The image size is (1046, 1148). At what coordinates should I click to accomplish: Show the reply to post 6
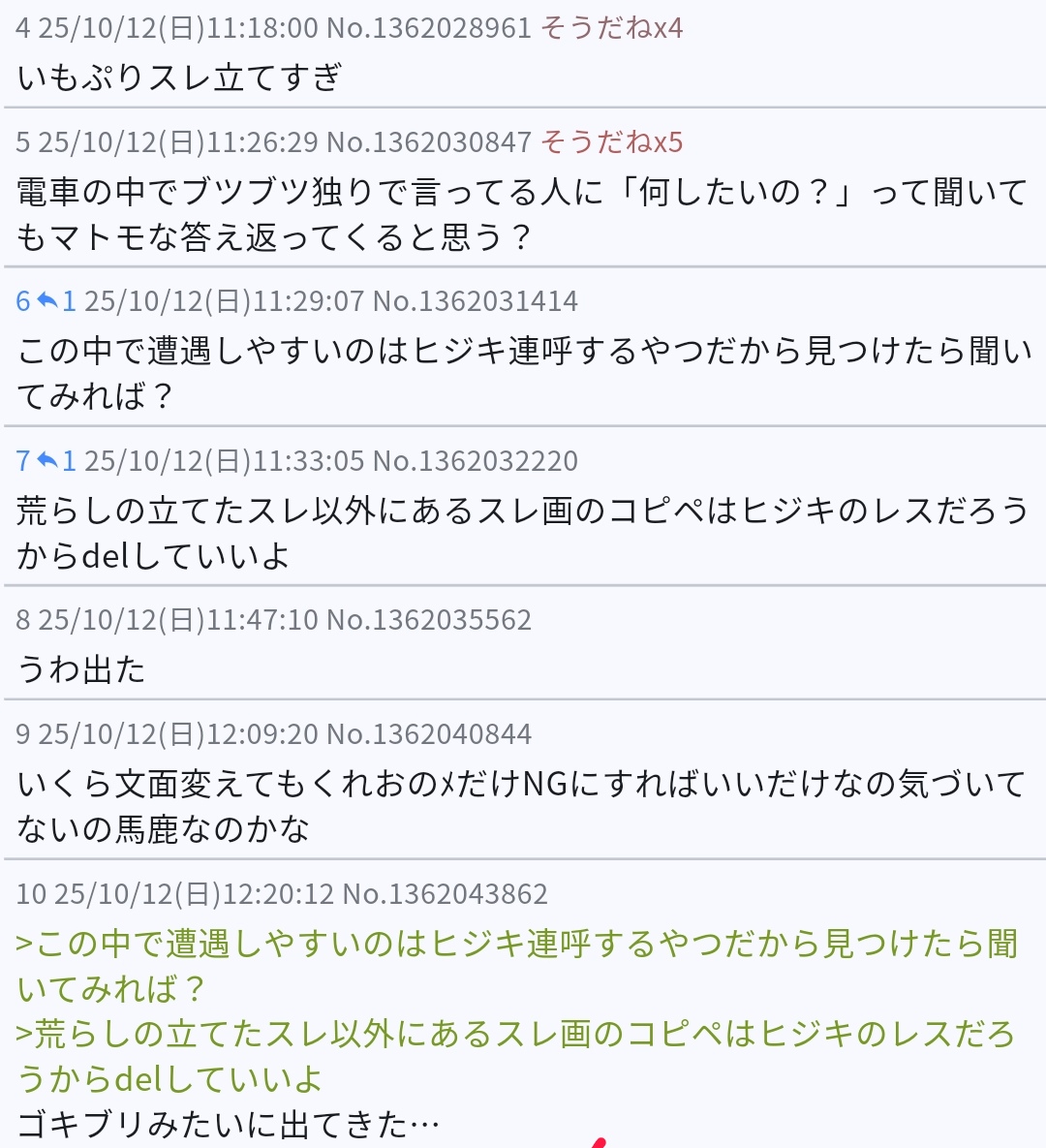click(56, 301)
